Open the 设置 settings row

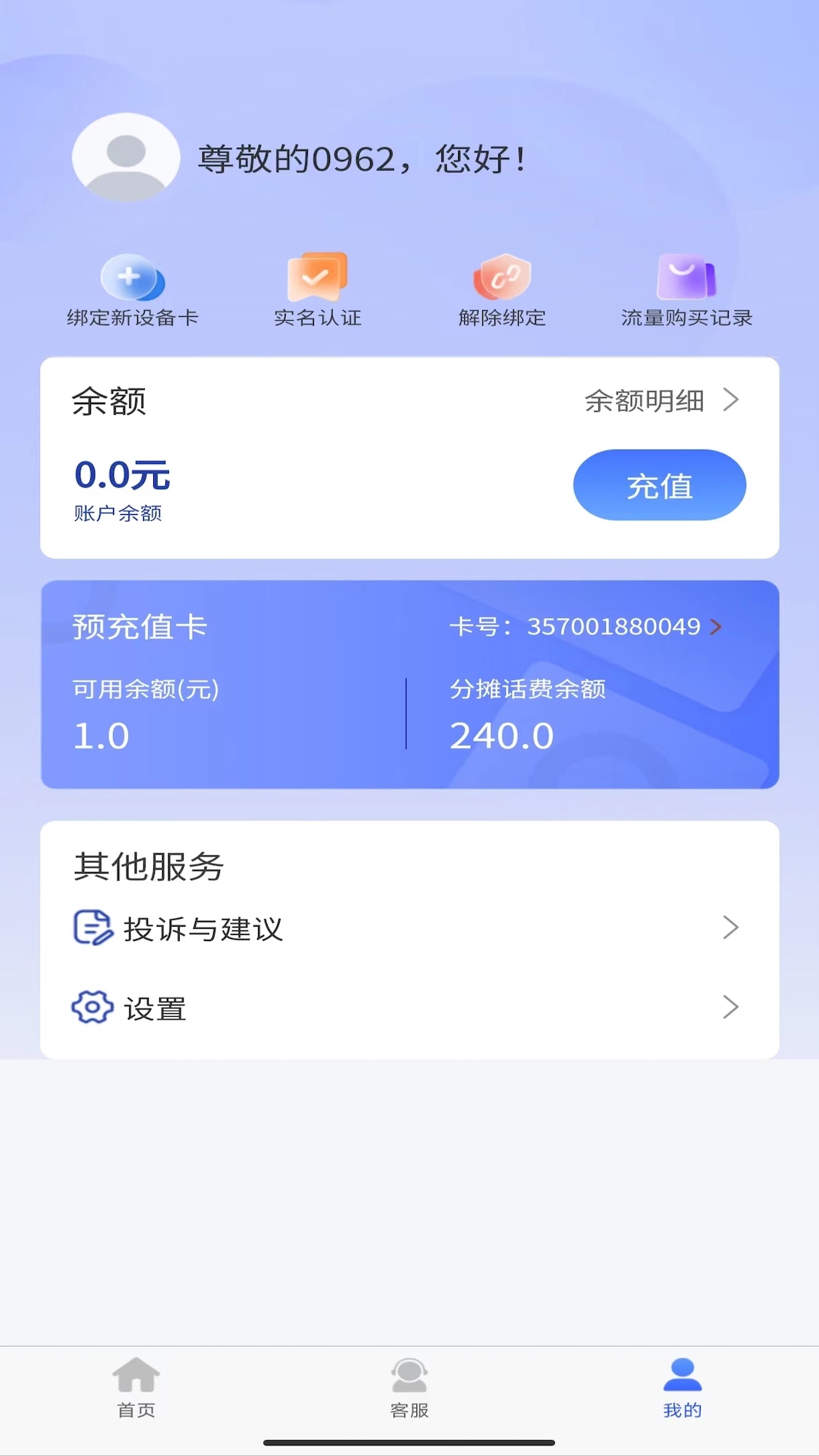409,1008
